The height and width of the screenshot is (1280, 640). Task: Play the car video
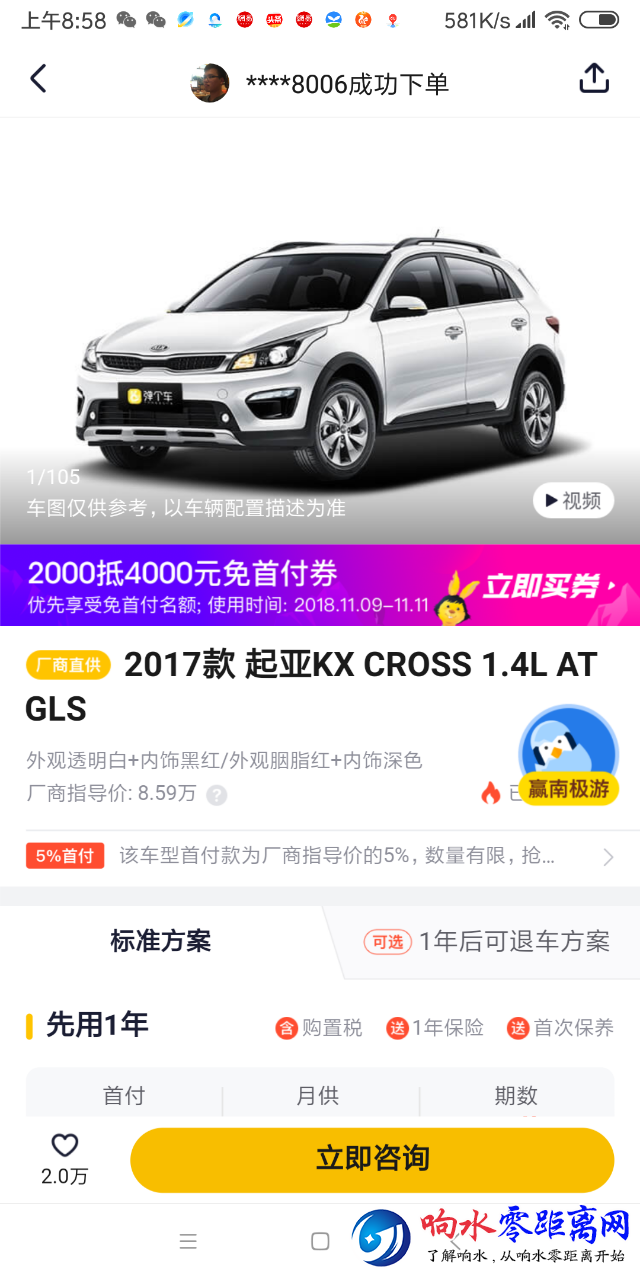point(572,500)
